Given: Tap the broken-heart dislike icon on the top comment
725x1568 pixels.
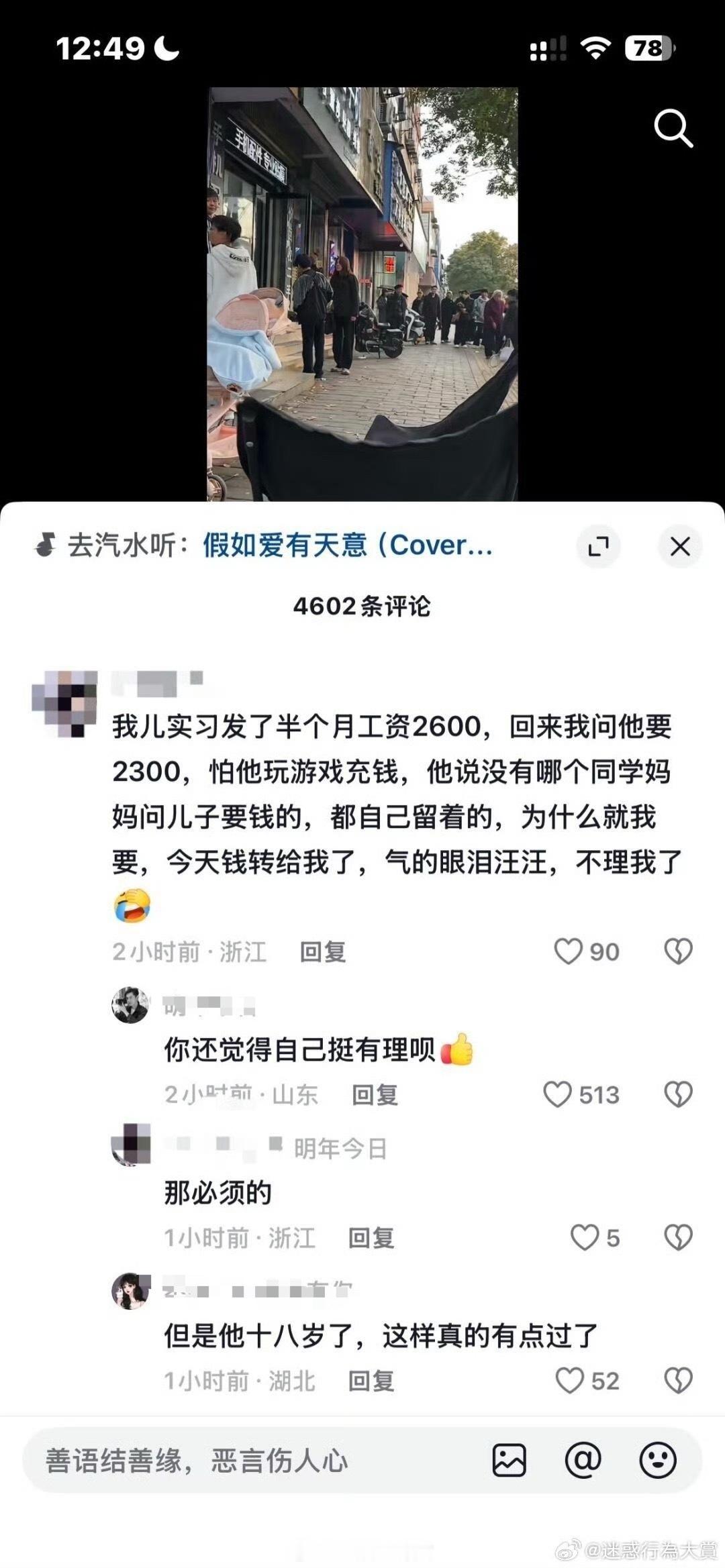Looking at the screenshot, I should tap(678, 950).
